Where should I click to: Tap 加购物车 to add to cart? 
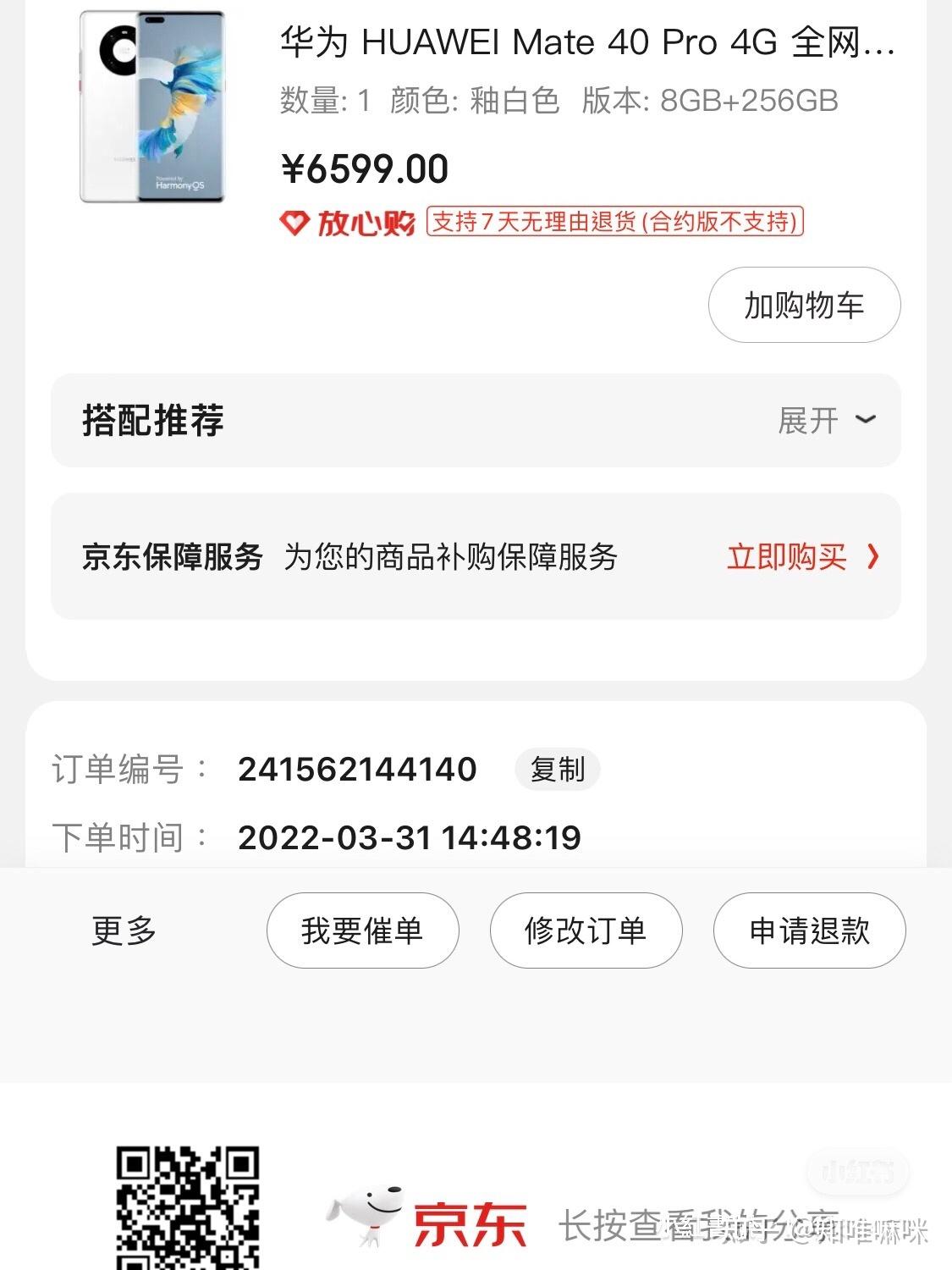click(x=802, y=306)
